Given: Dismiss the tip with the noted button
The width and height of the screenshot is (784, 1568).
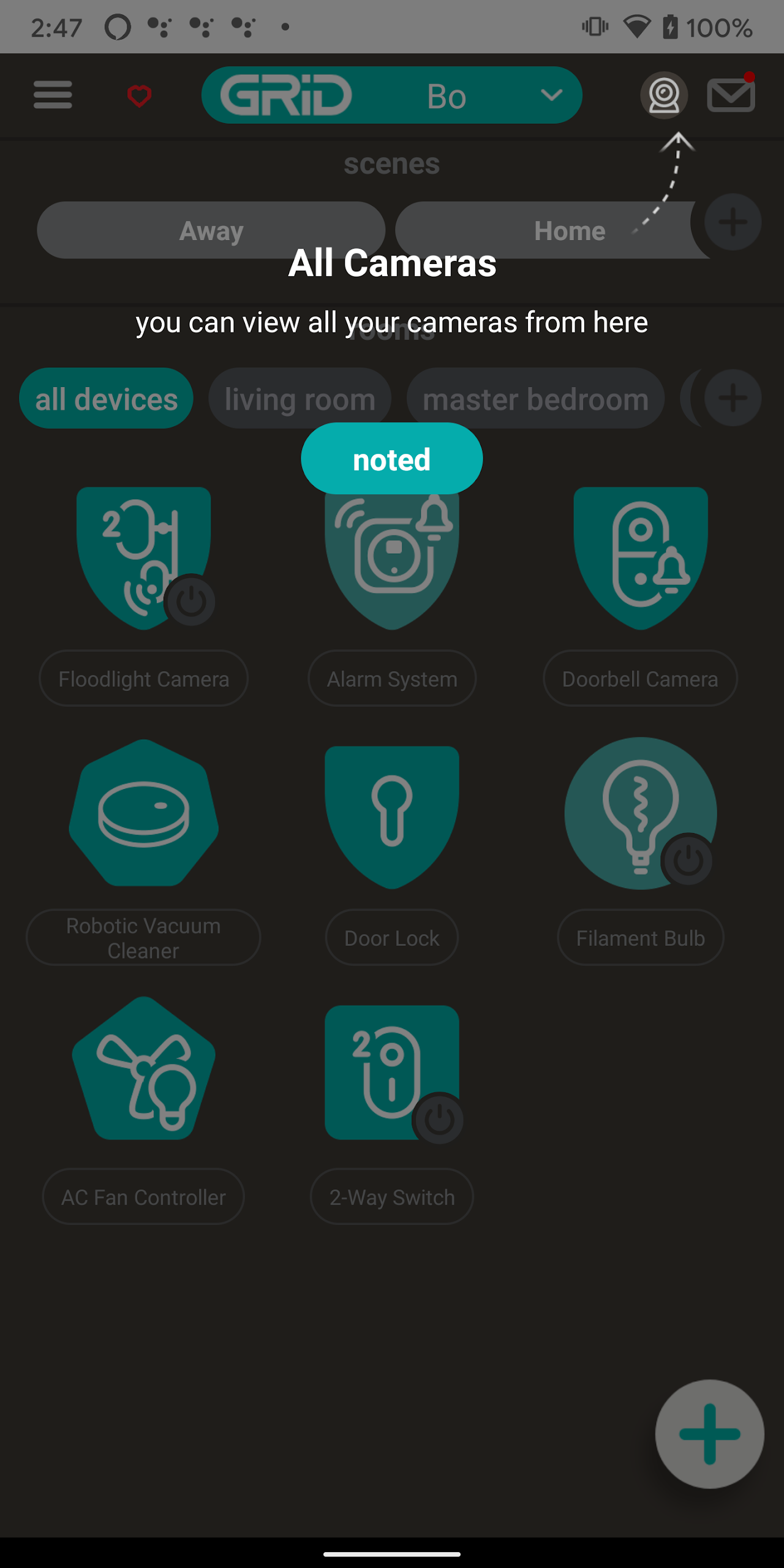Looking at the screenshot, I should click(391, 458).
